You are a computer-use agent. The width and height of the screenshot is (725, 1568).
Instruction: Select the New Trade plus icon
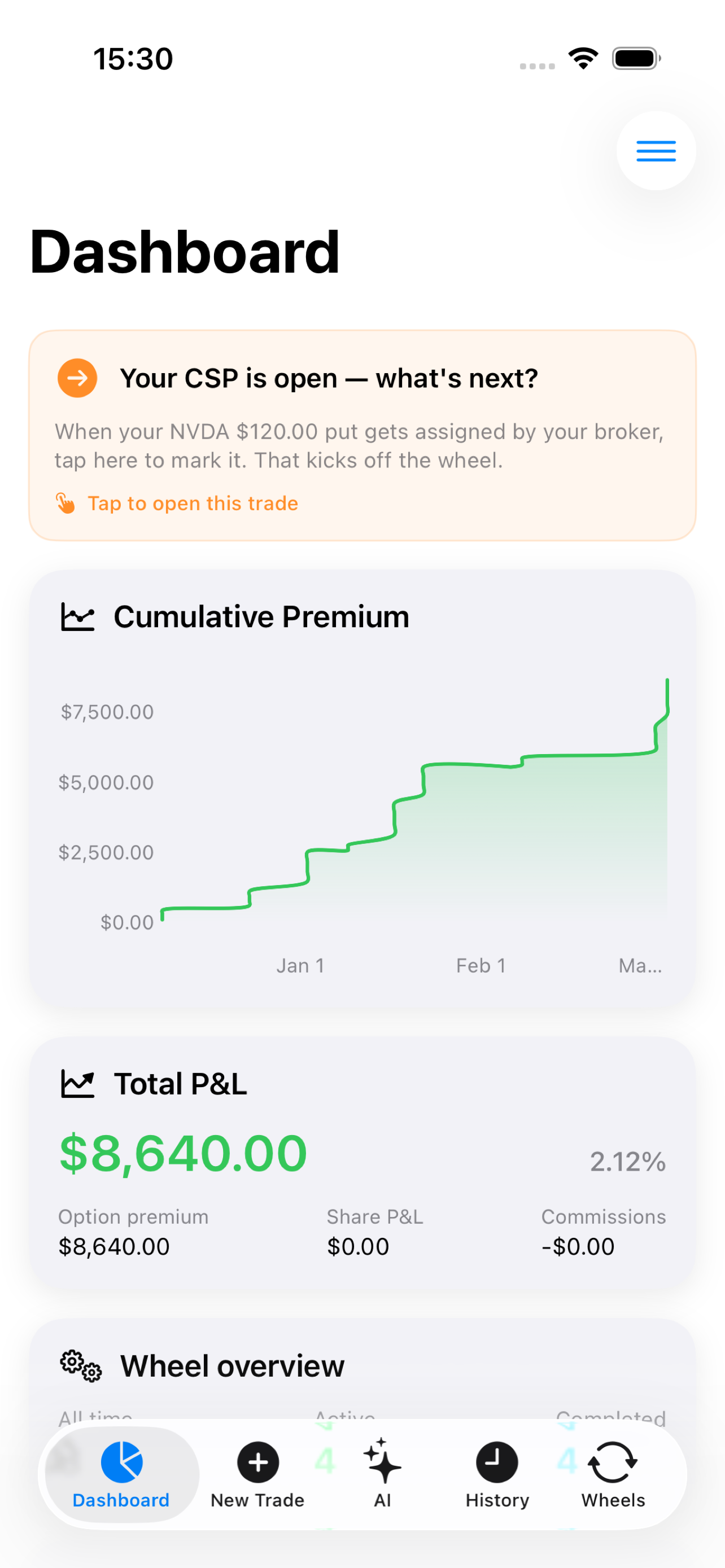[x=257, y=1462]
